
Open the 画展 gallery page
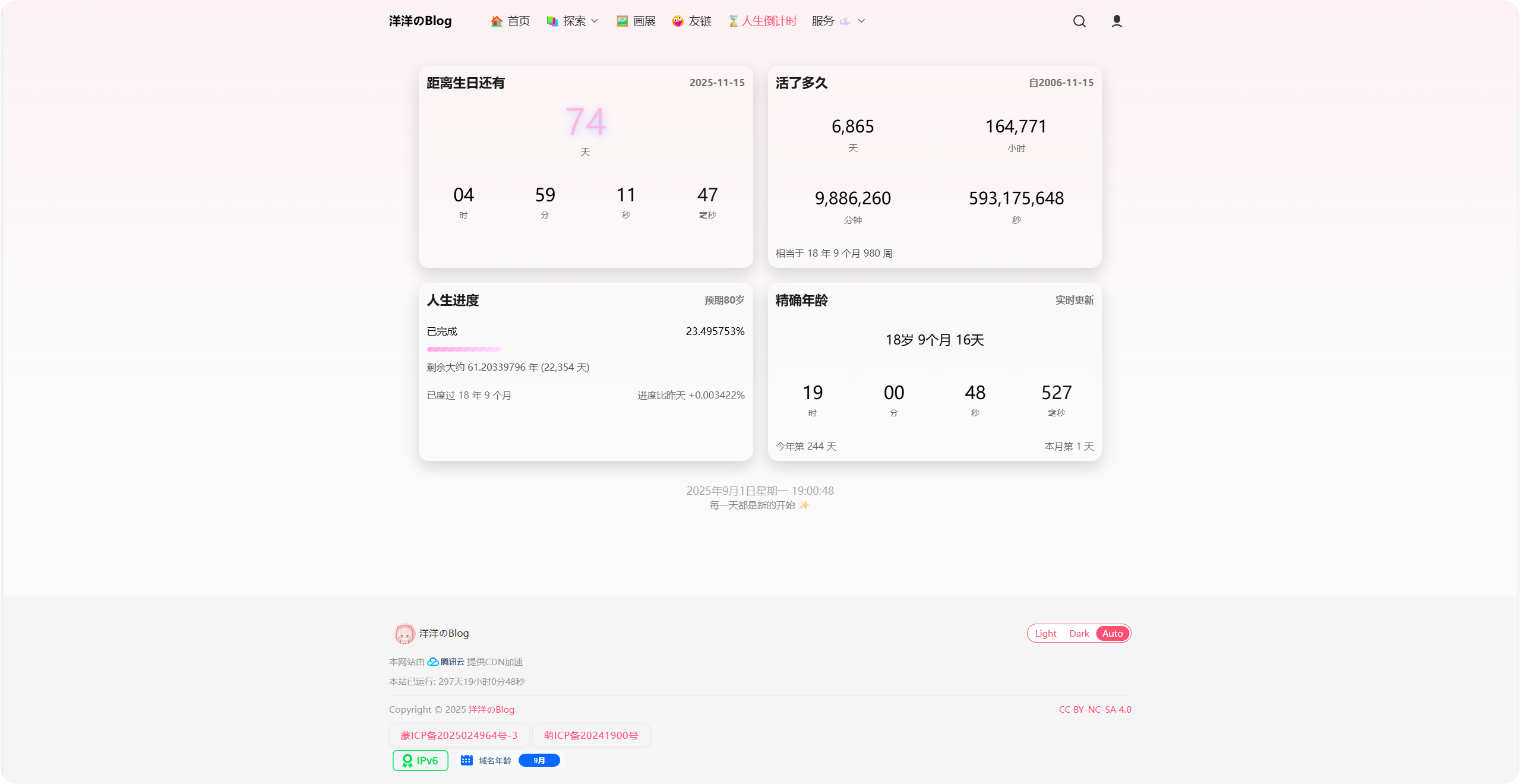point(636,21)
